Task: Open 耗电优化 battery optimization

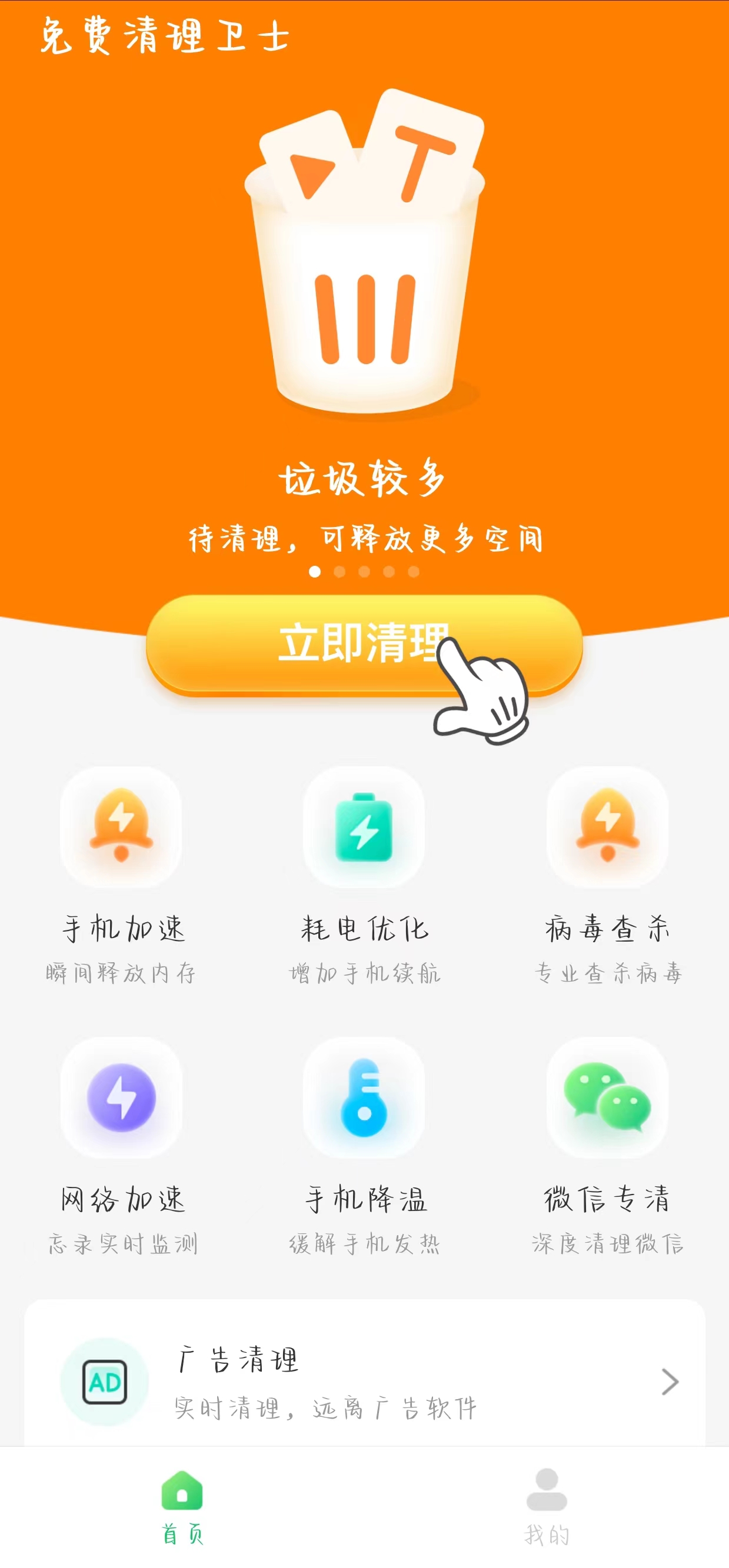Action: (x=364, y=828)
